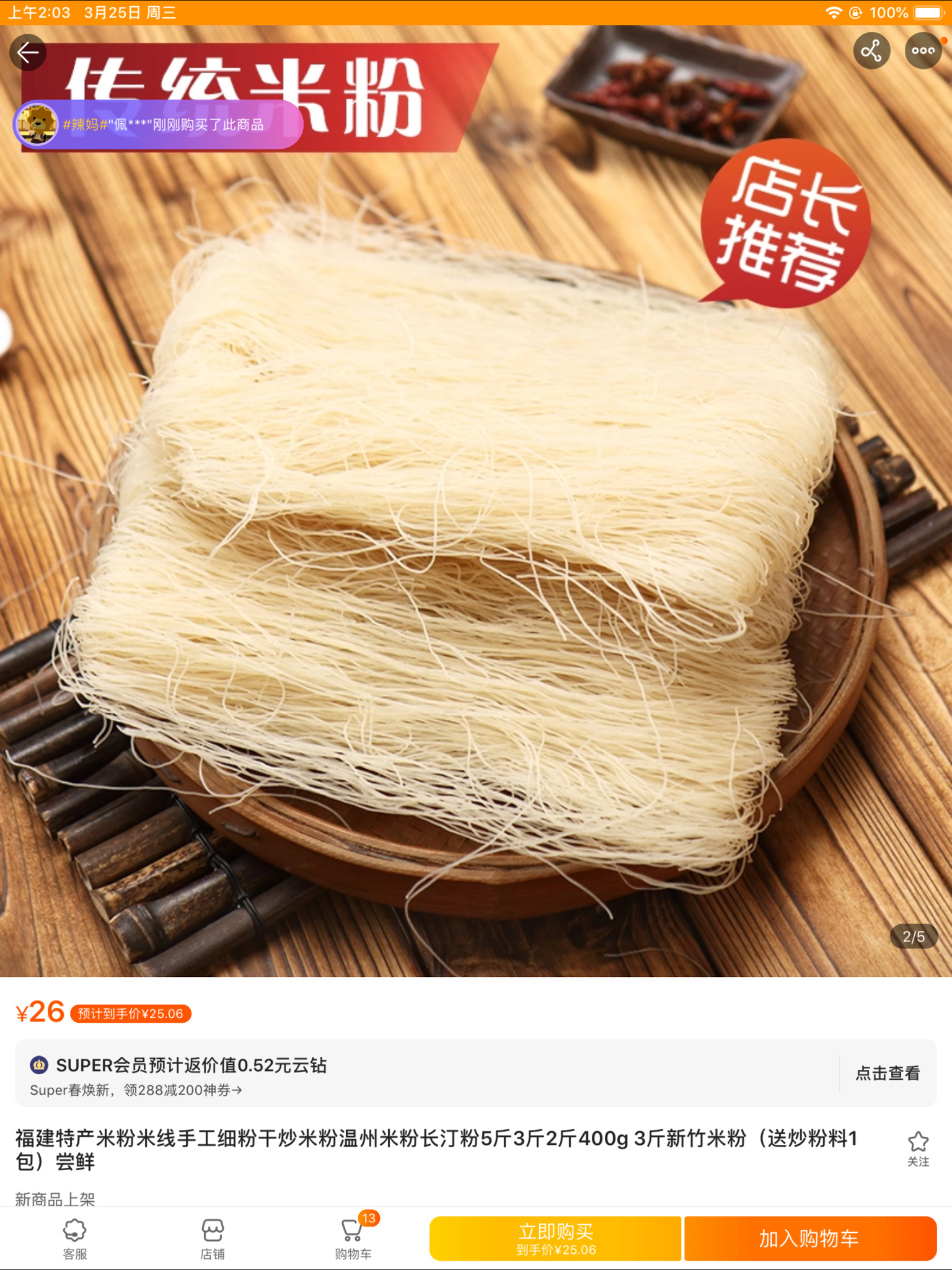This screenshot has width=952, height=1270.
Task: Visit the 店铺 store page
Action: (212, 1238)
